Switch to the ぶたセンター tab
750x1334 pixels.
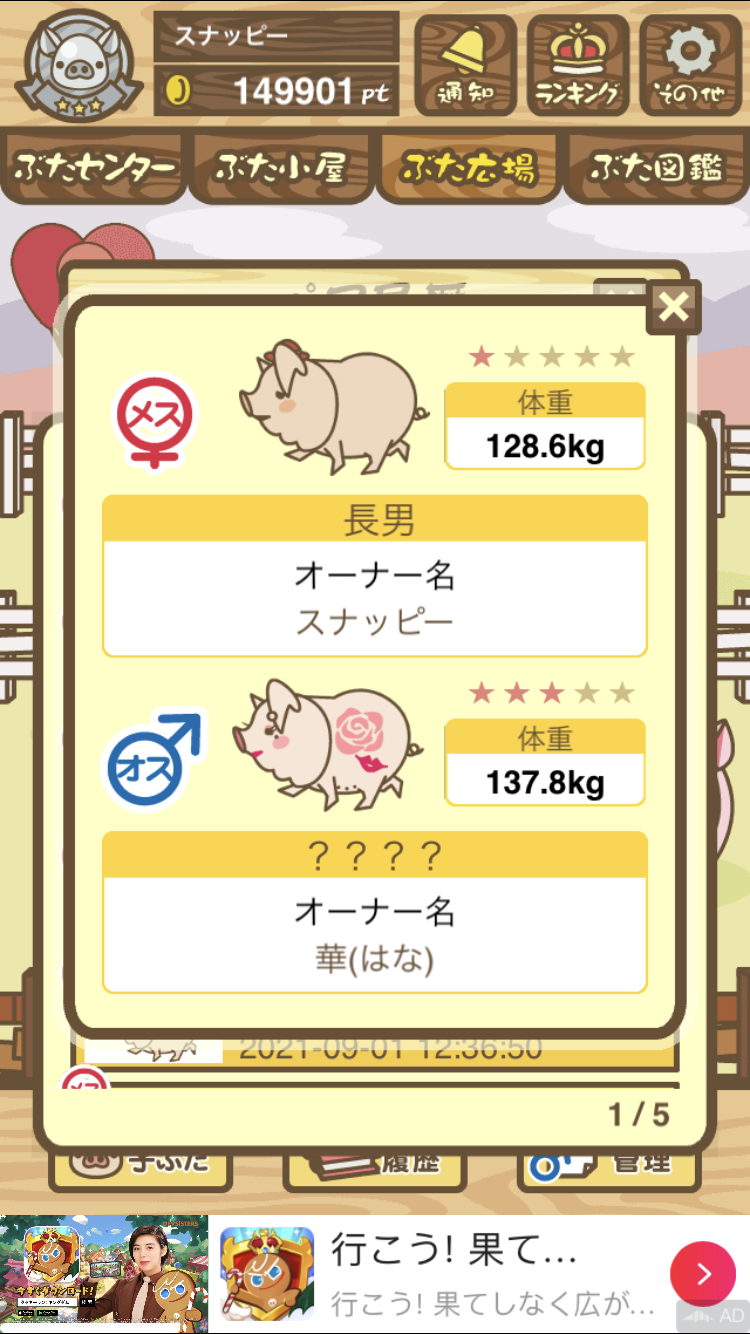(x=96, y=168)
